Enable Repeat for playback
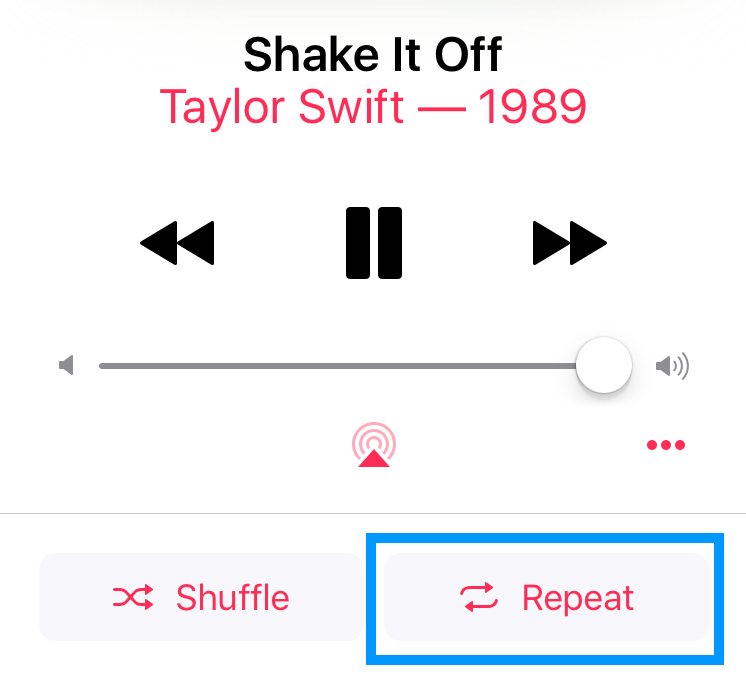This screenshot has width=746, height=675. (547, 598)
